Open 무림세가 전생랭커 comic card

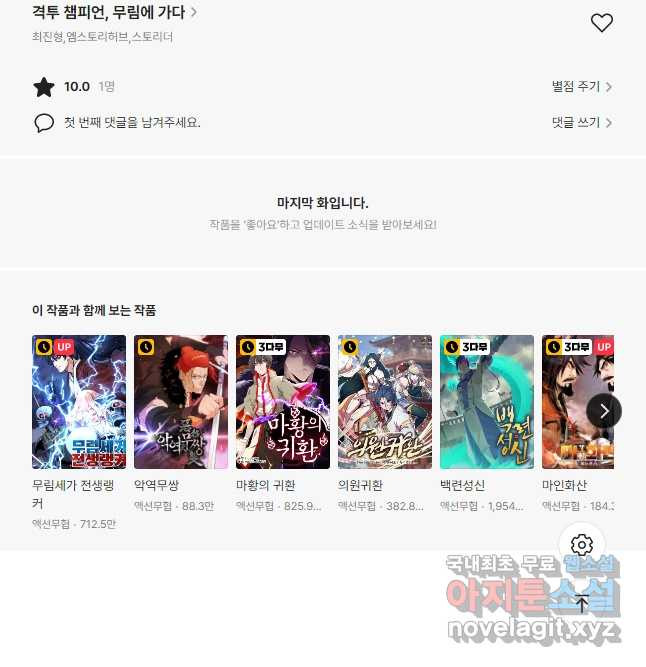coord(79,402)
